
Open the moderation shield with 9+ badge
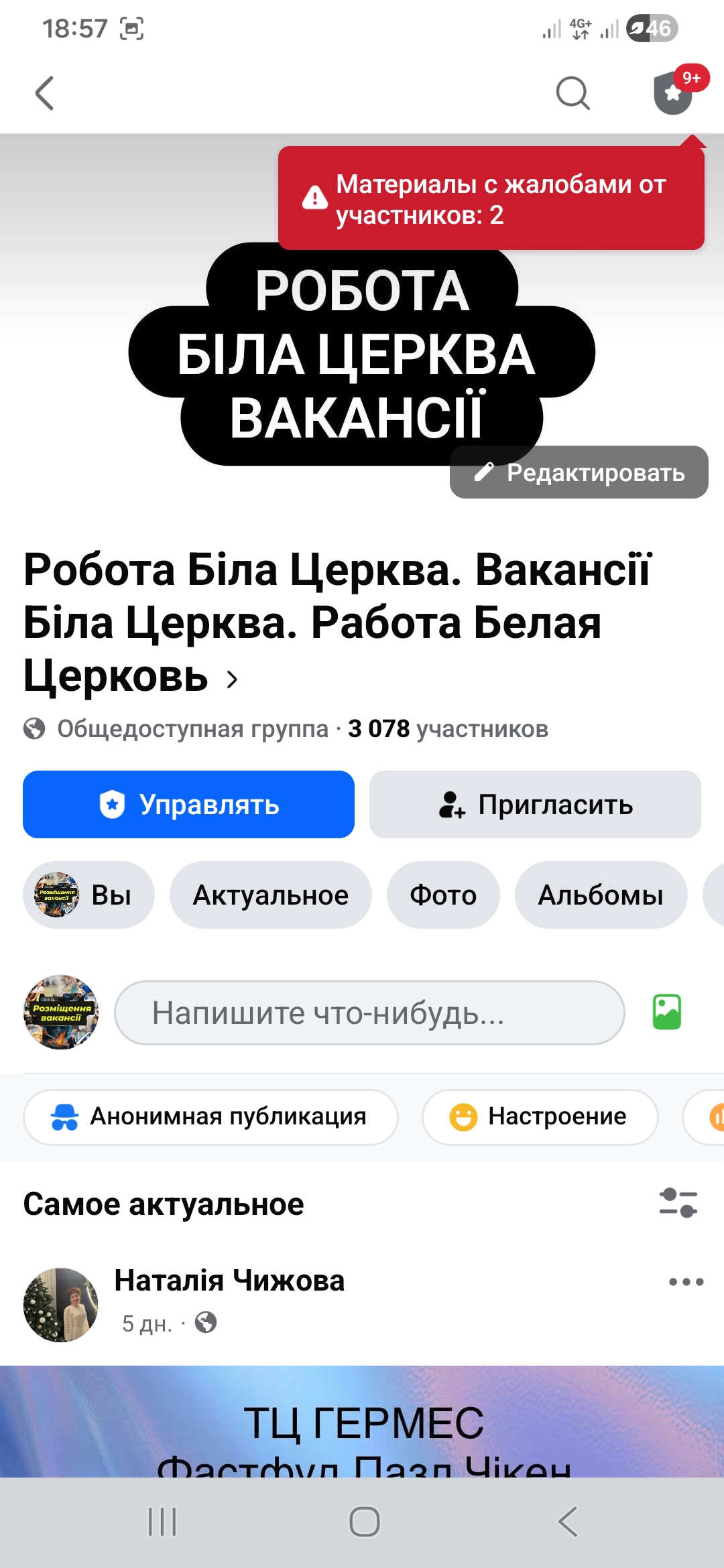672,95
